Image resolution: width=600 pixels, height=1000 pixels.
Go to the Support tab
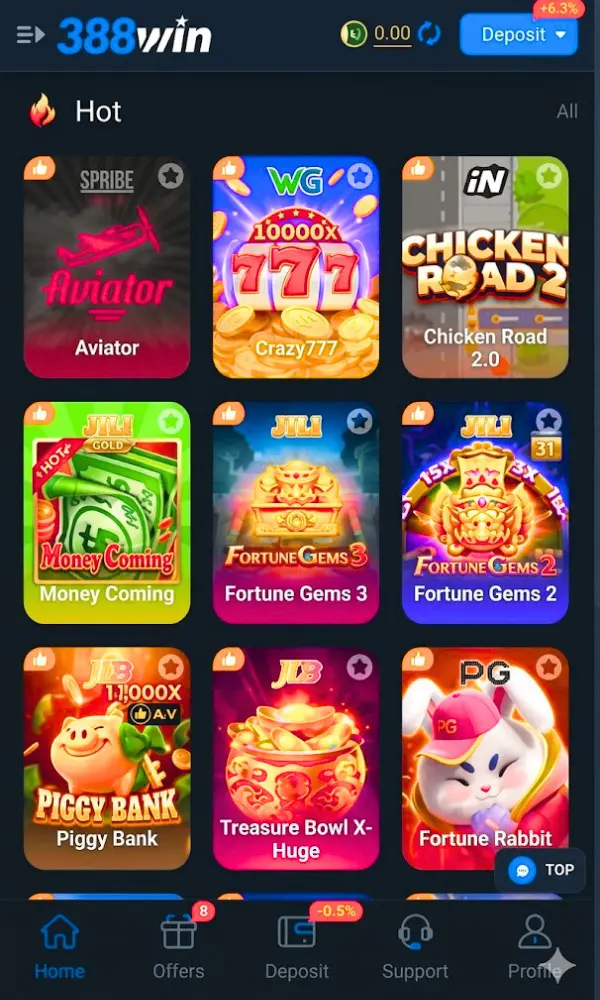[415, 948]
